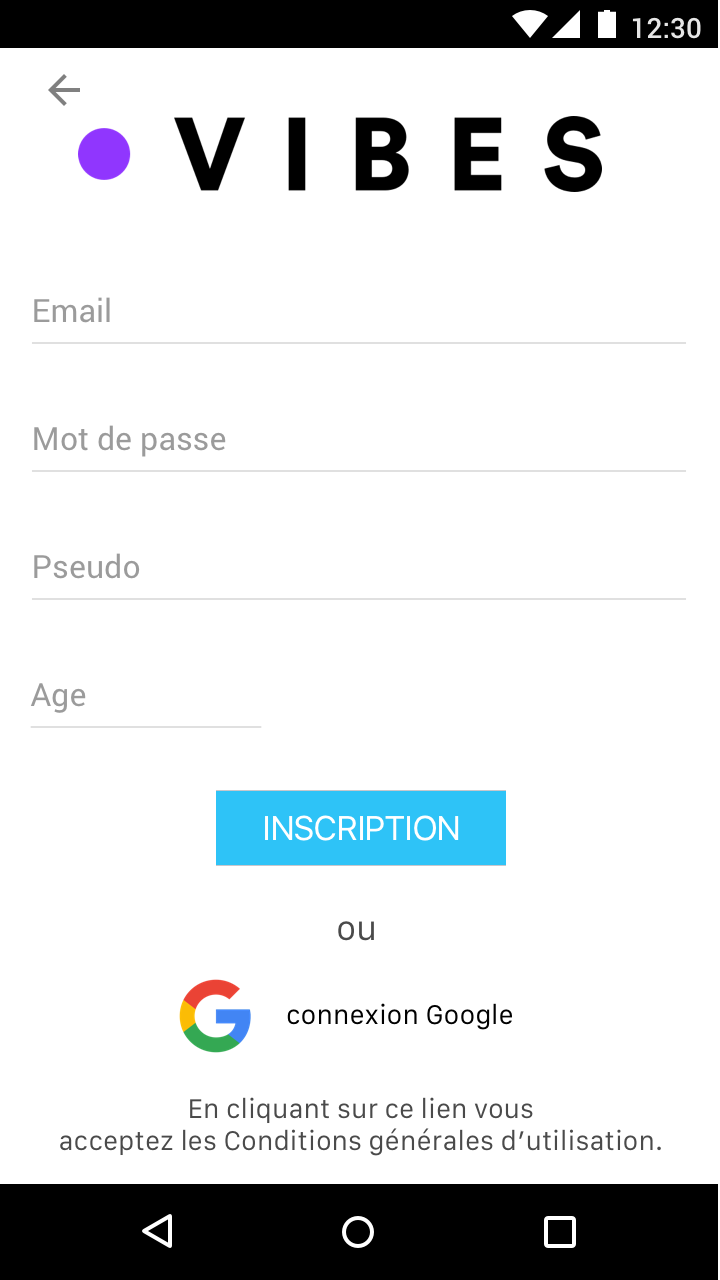
Task: Tap the Pseudo input field
Action: point(358,568)
